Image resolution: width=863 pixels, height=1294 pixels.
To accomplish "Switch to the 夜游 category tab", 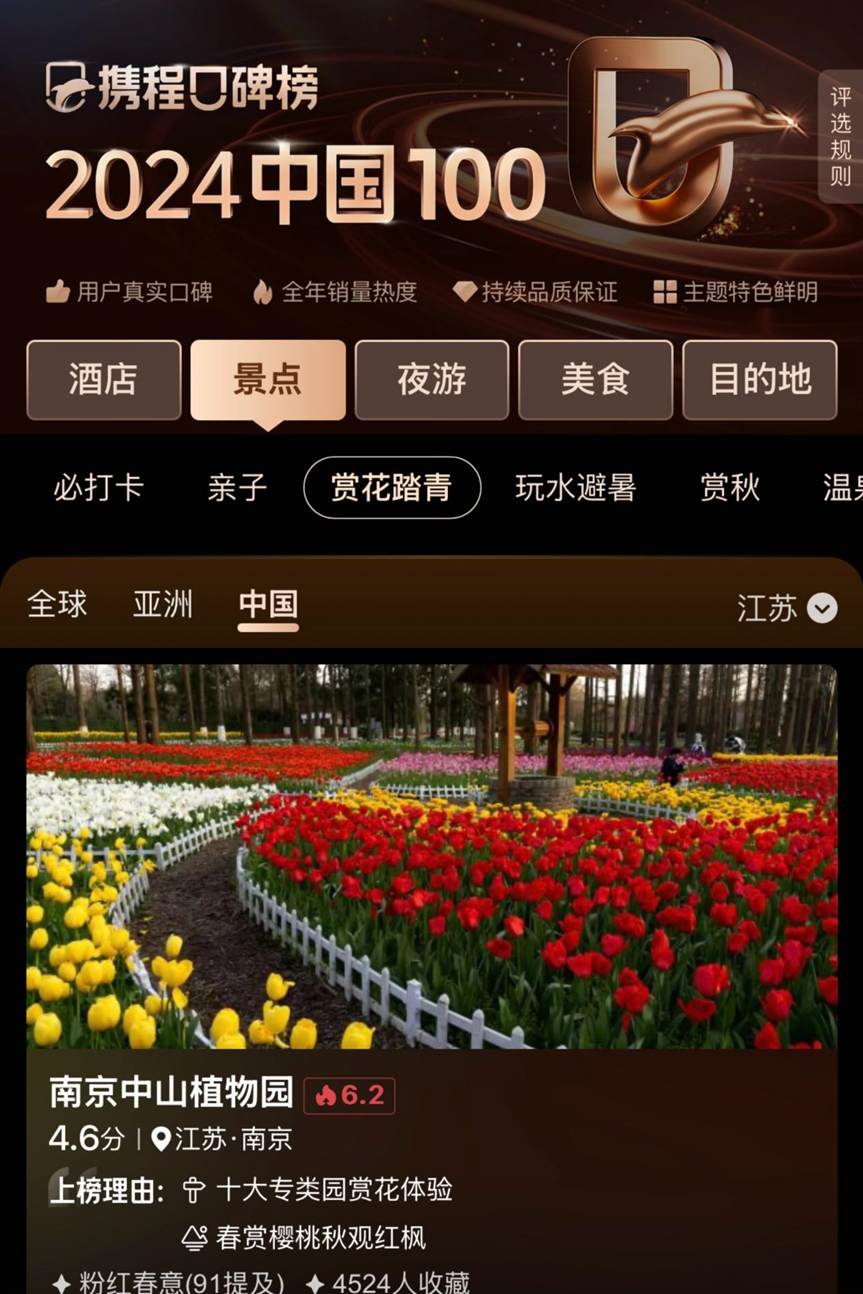I will tap(432, 380).
